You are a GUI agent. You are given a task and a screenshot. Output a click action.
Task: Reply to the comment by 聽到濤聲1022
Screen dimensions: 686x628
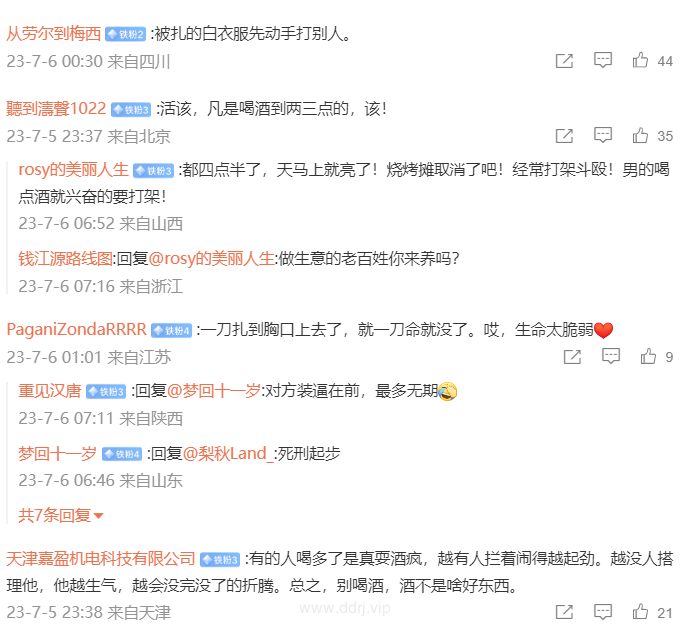click(x=603, y=136)
